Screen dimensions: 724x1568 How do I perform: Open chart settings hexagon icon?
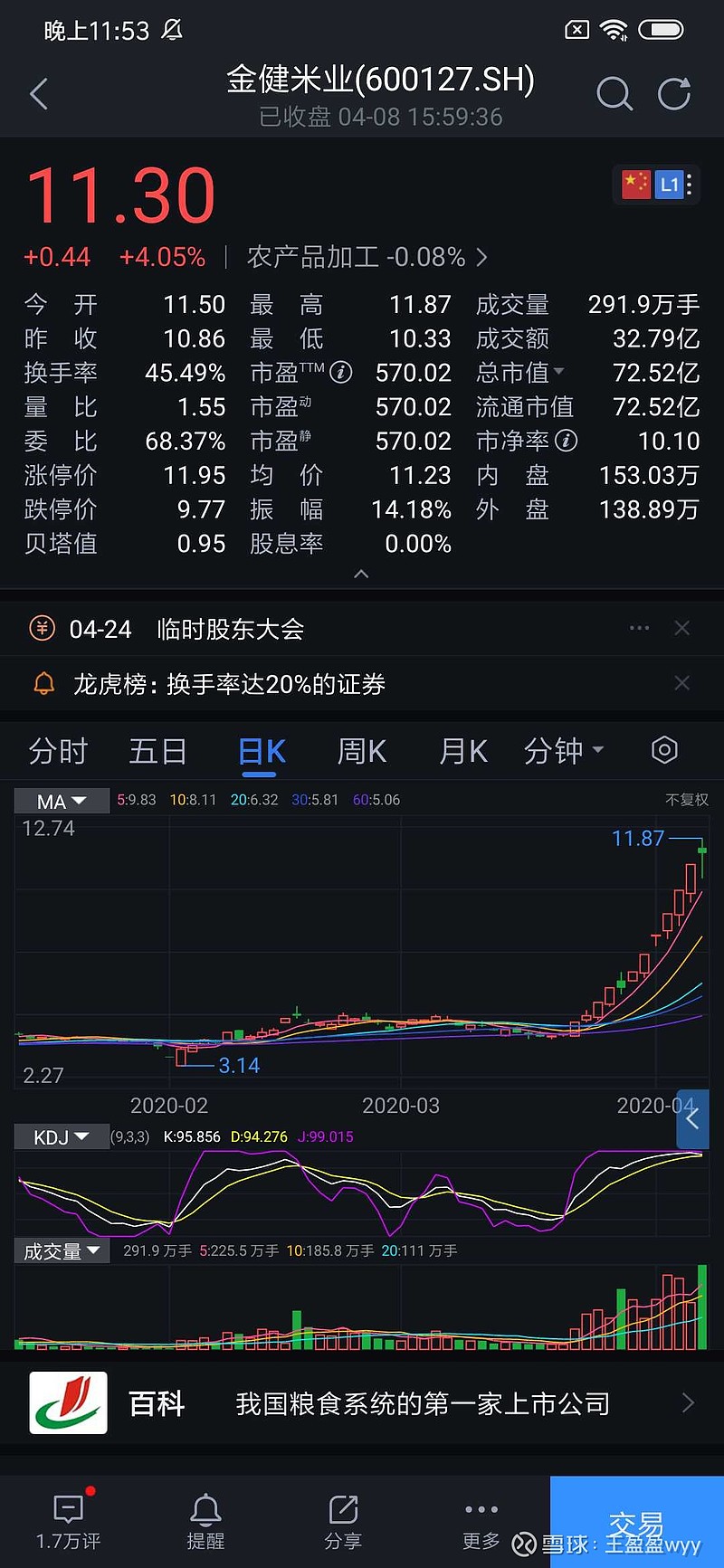[x=664, y=750]
